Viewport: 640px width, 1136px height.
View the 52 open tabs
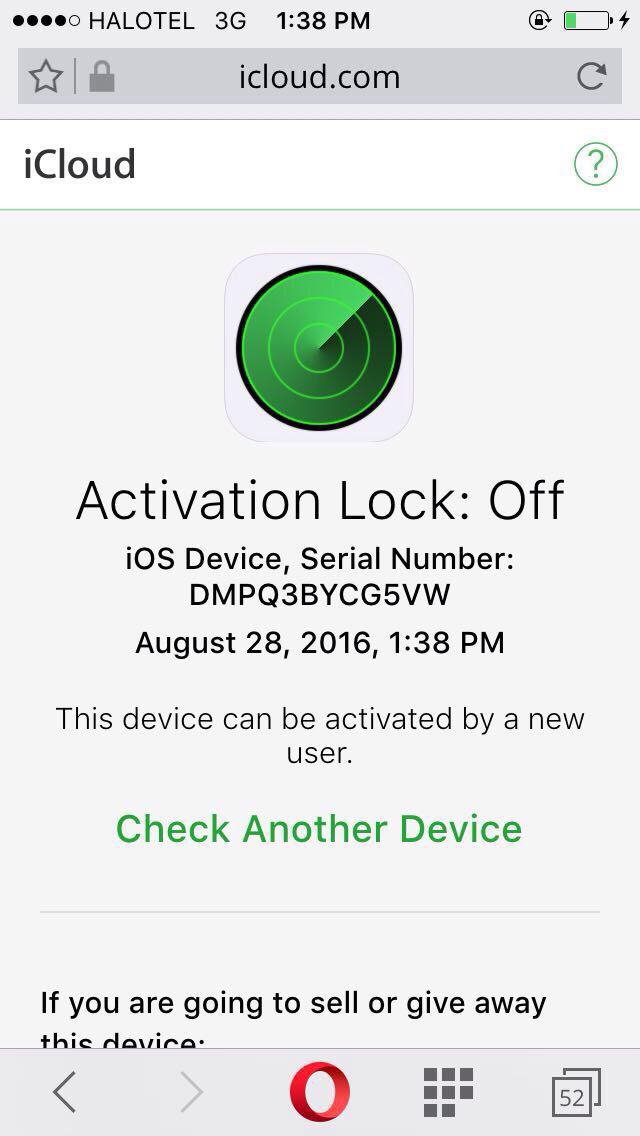pyautogui.click(x=574, y=1094)
